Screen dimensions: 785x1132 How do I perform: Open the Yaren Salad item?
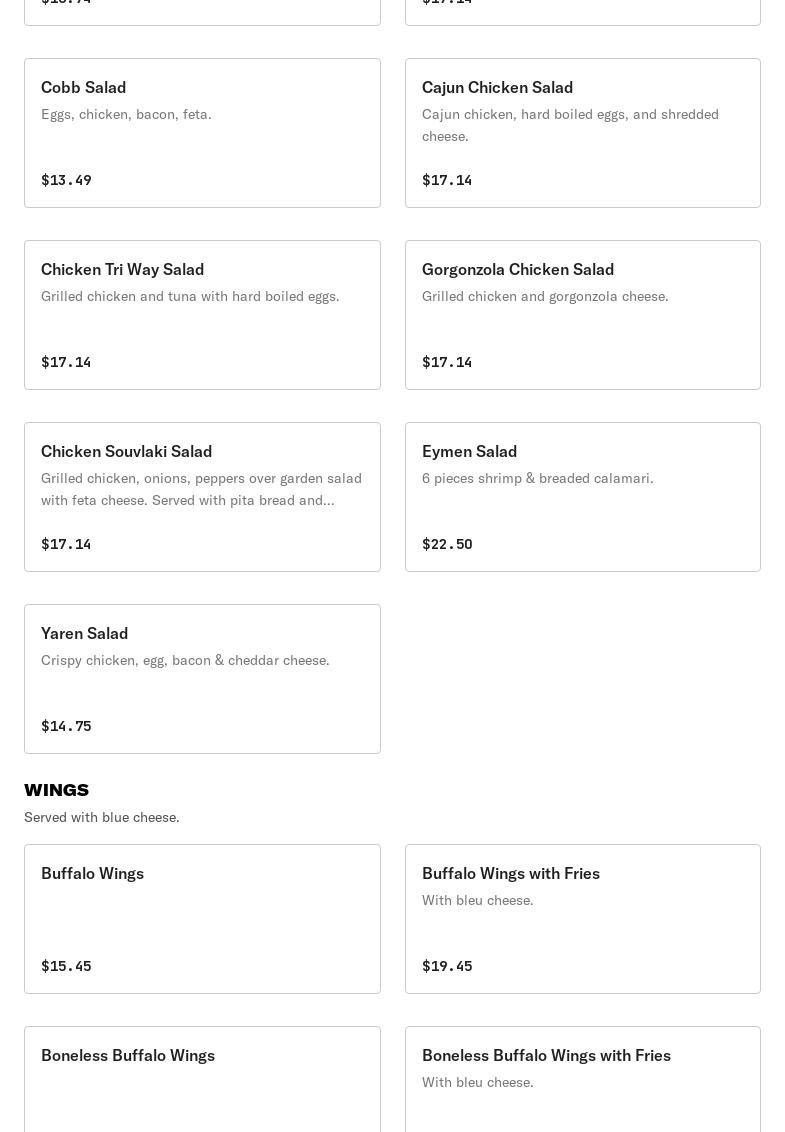[202, 679]
